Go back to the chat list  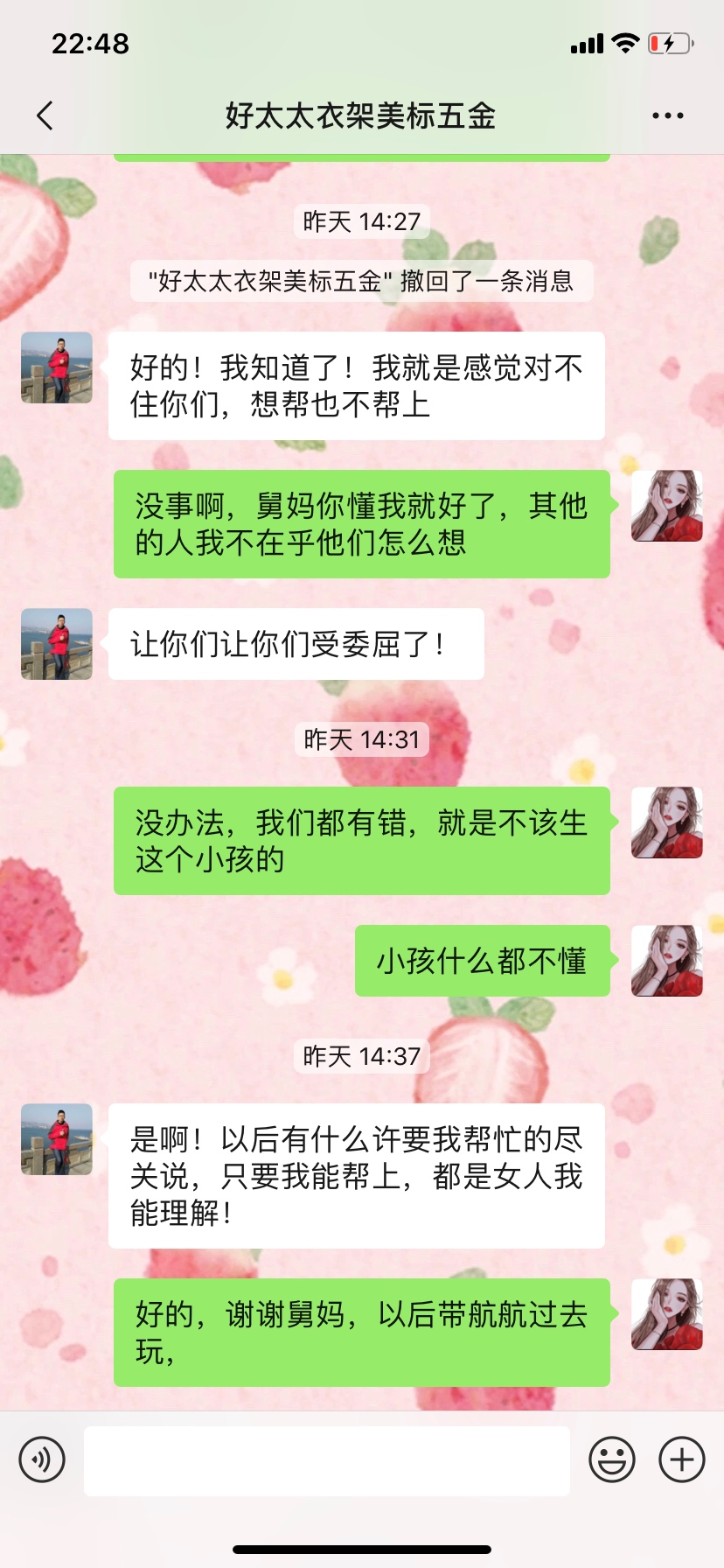(x=45, y=115)
